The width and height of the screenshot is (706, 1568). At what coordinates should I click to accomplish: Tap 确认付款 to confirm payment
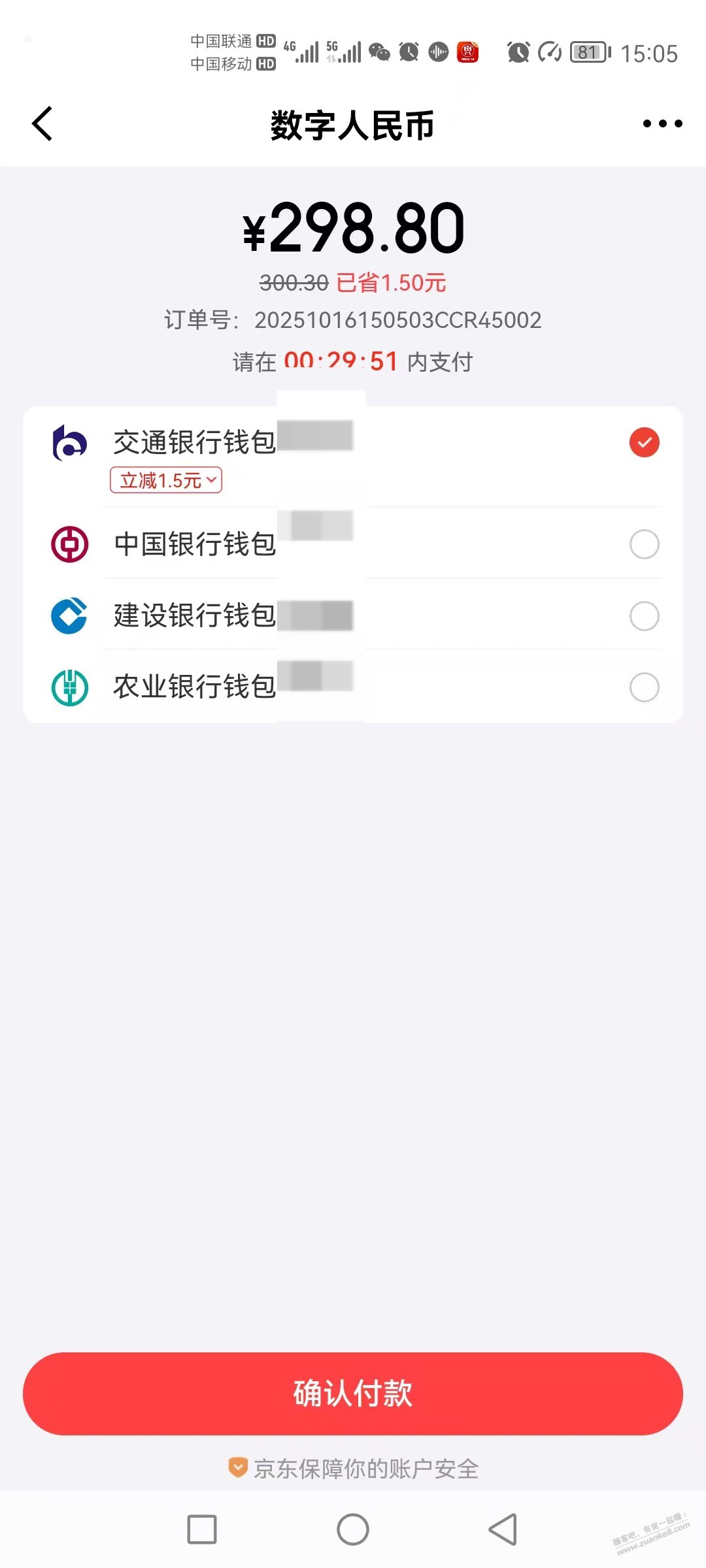[353, 1394]
